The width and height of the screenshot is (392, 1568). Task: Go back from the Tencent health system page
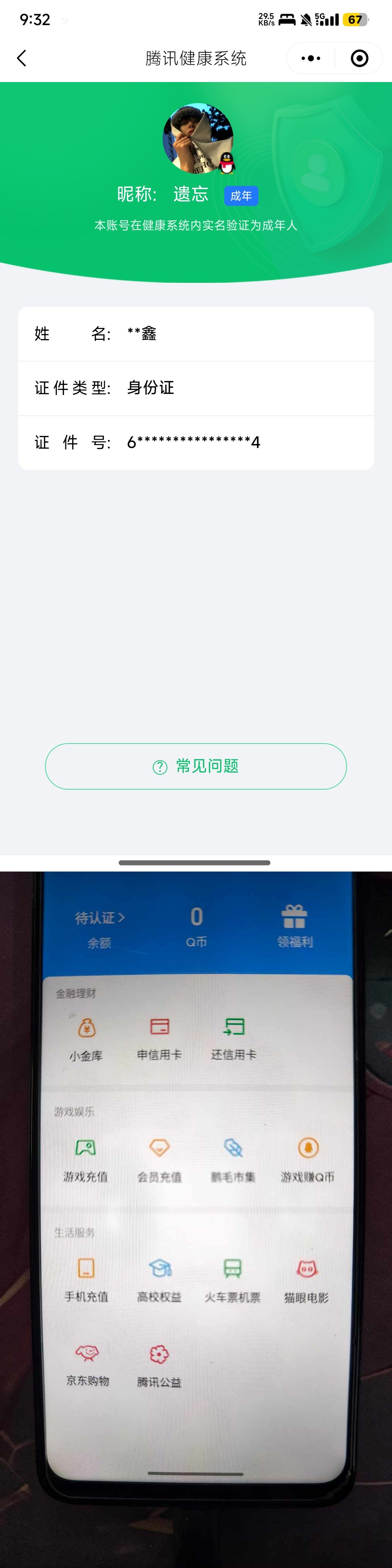(22, 58)
